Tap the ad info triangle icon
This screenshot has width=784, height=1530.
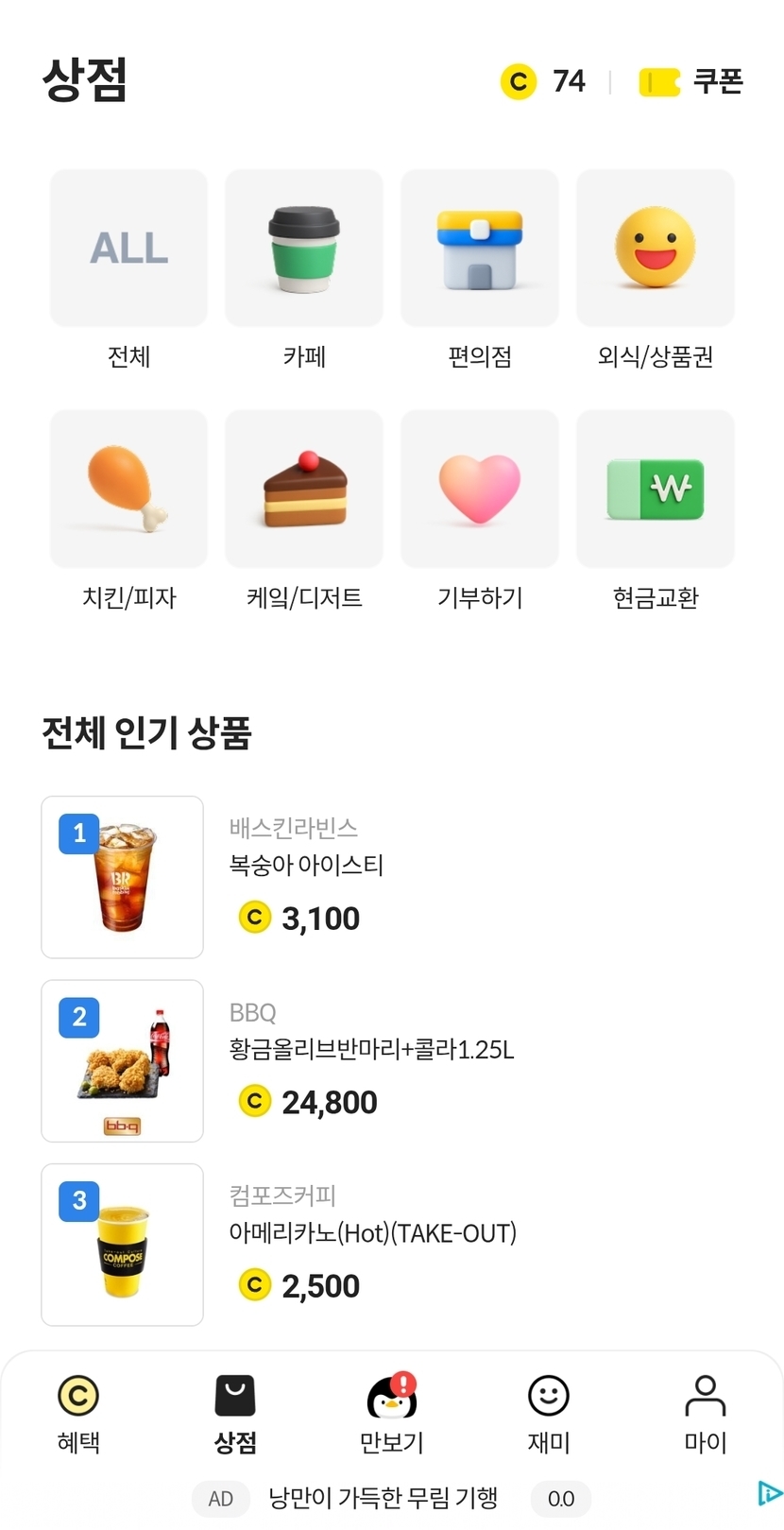tap(769, 1493)
